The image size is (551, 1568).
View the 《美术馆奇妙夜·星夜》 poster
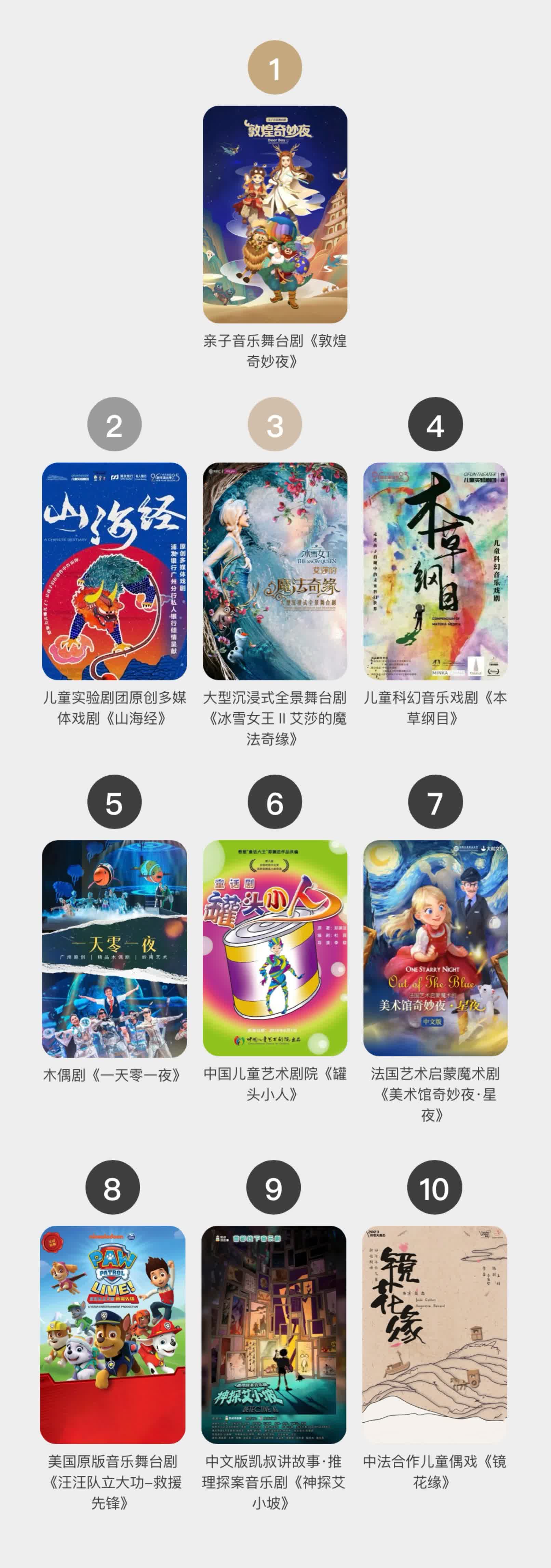[435, 948]
